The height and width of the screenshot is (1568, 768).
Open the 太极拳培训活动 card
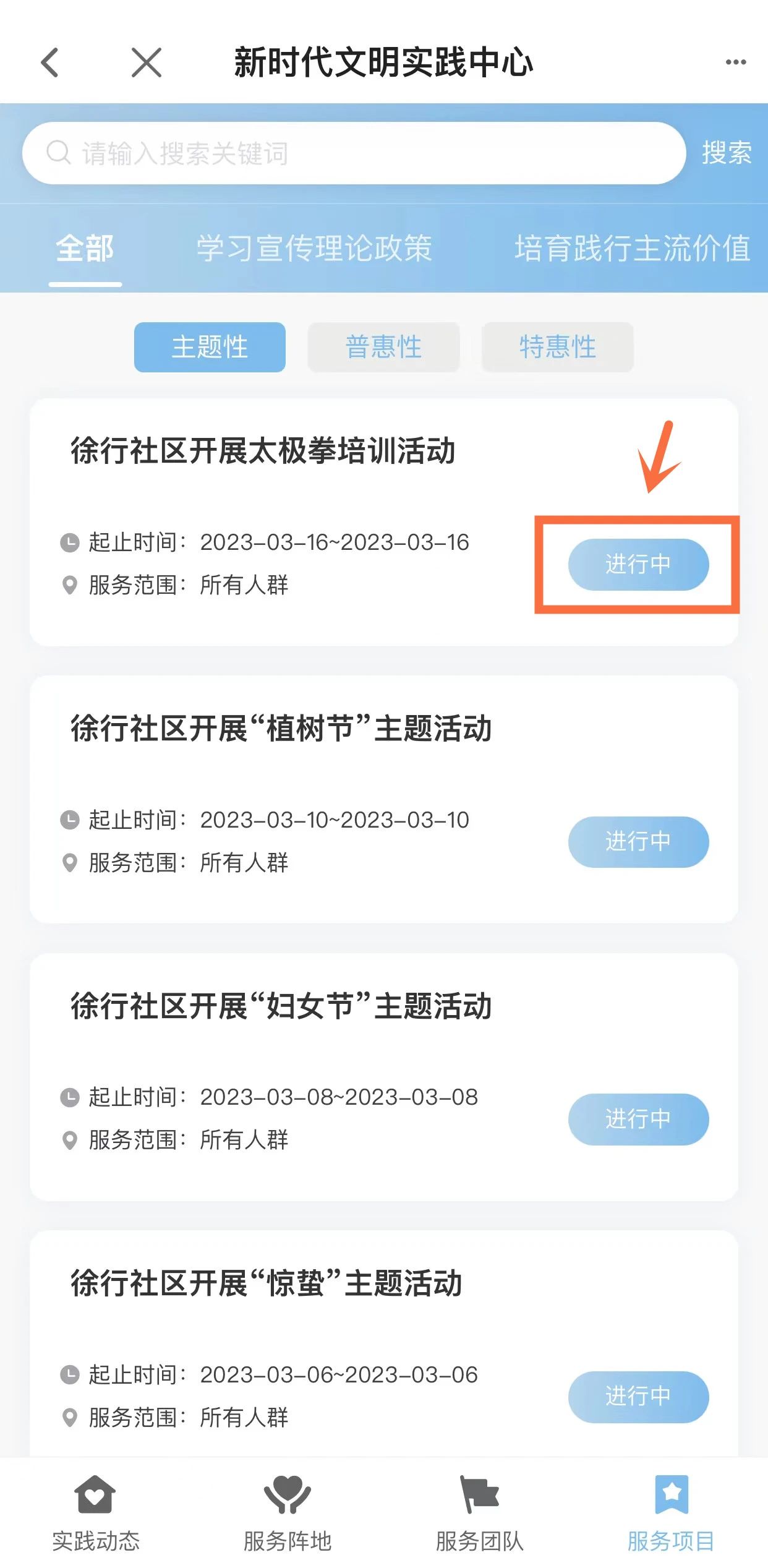click(263, 451)
